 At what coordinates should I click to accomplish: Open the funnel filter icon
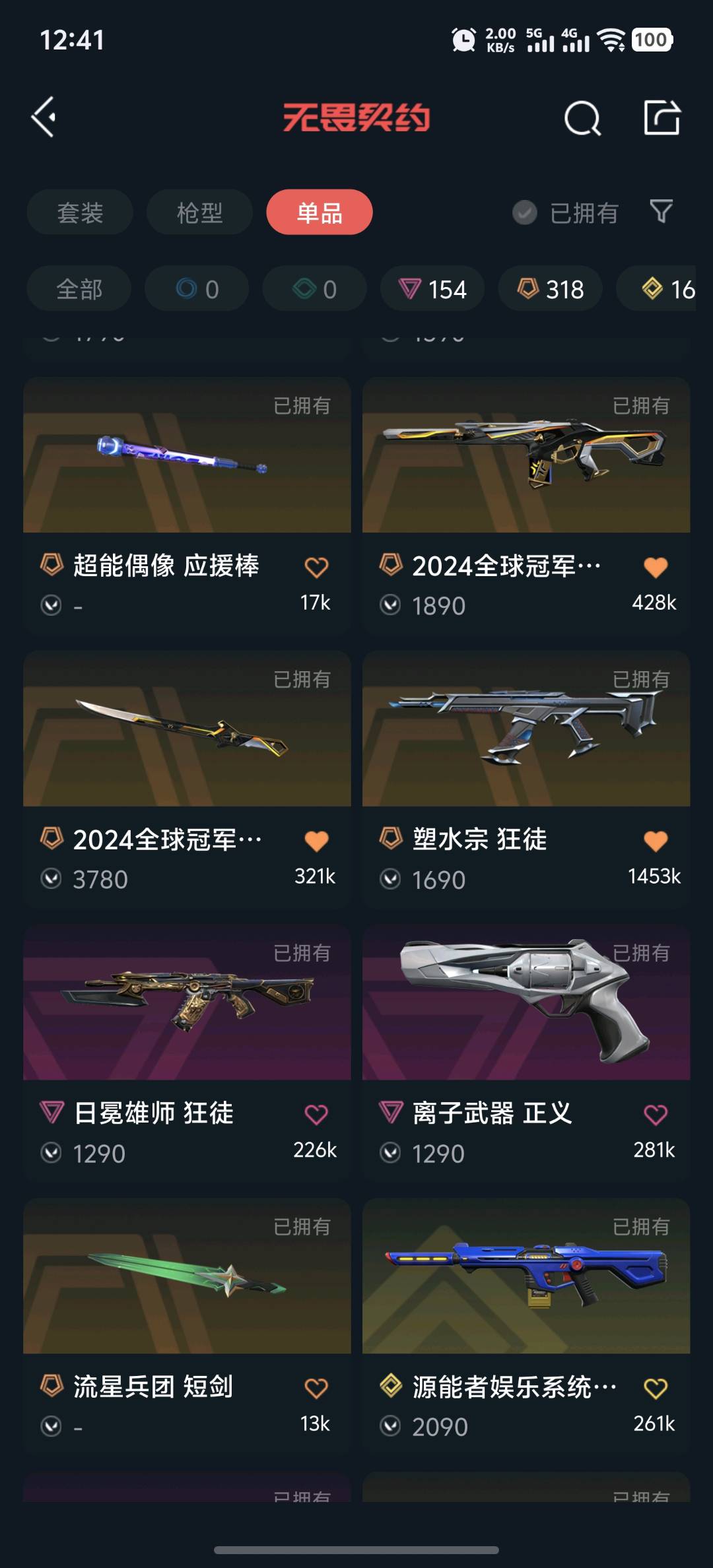tap(661, 212)
